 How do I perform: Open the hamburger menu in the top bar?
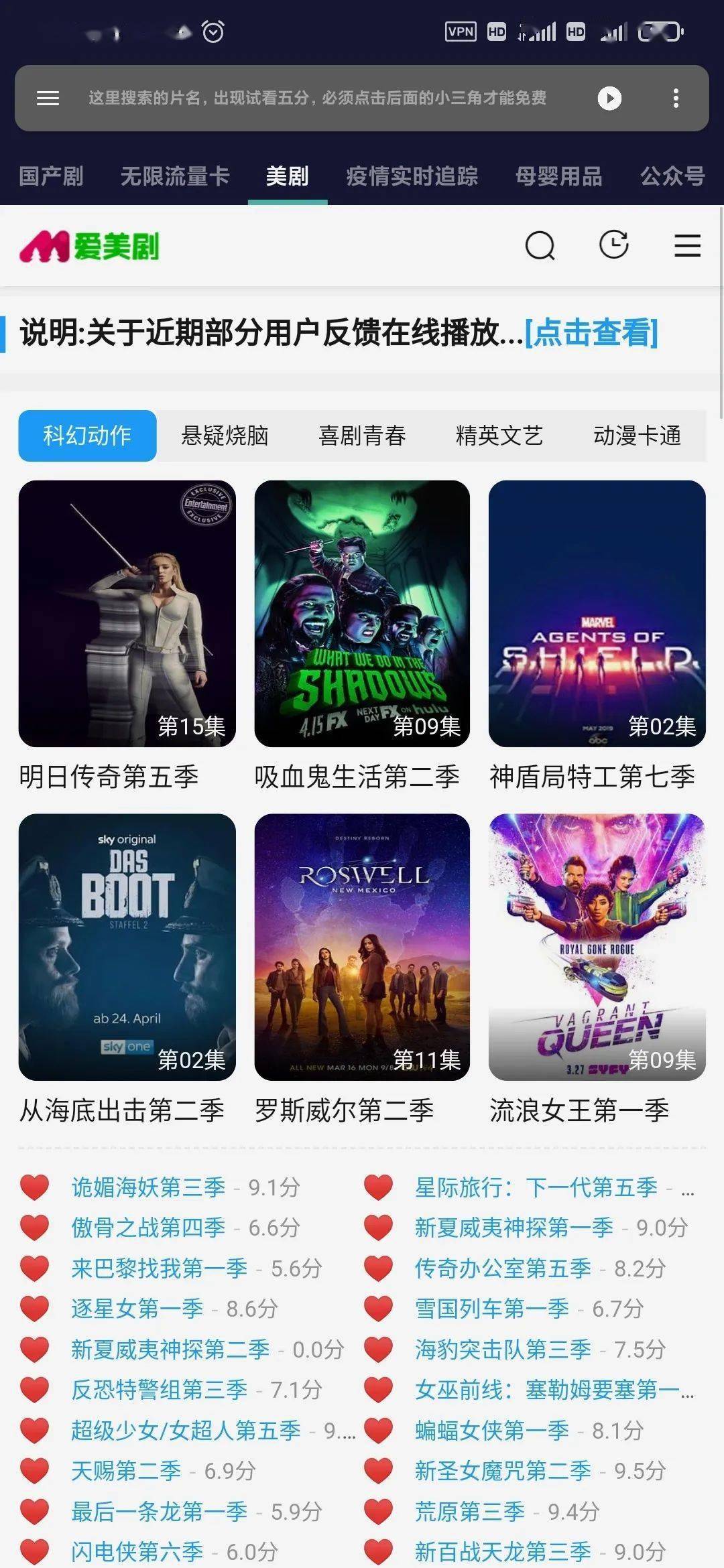tap(48, 99)
